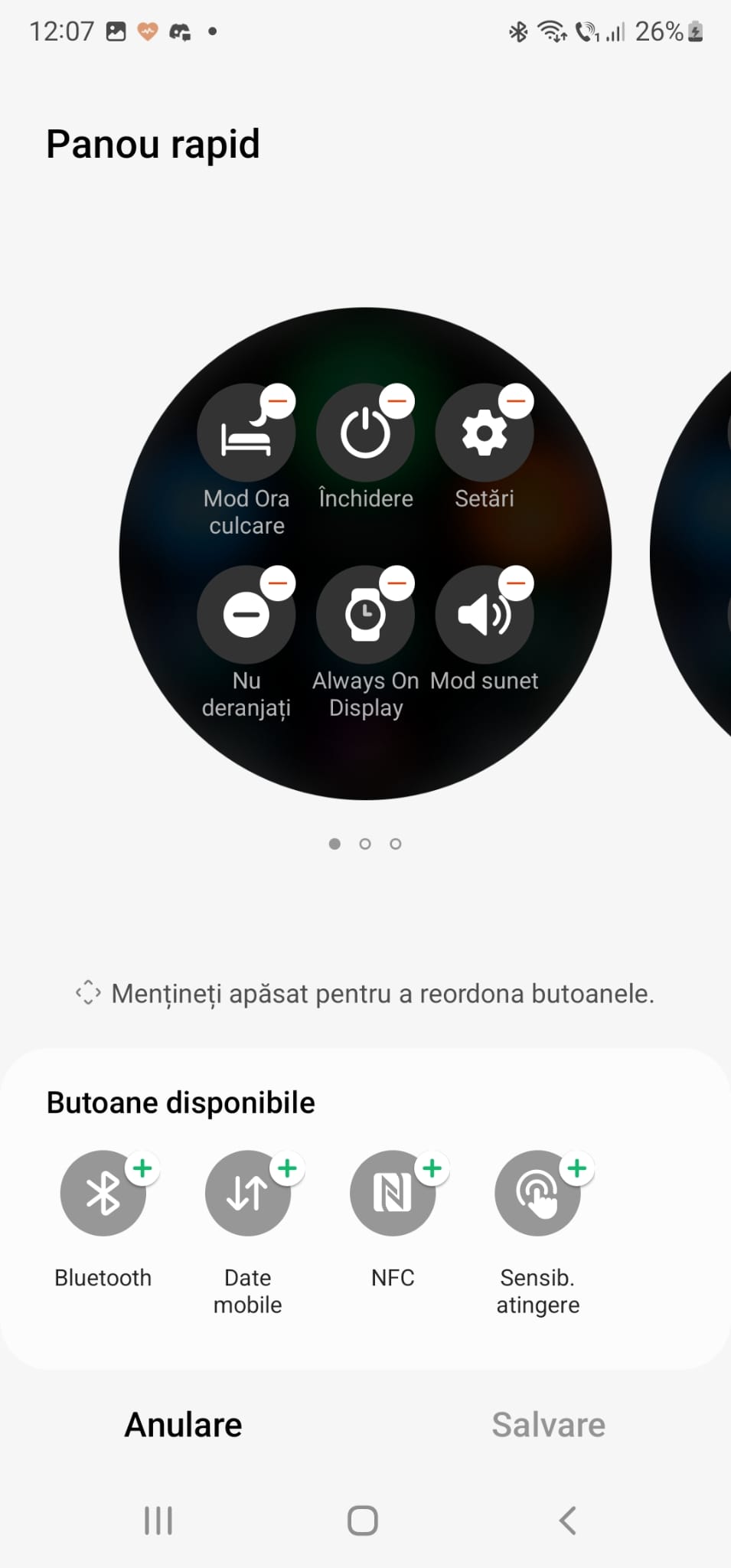Add Sensib. atingere to the quick panel
The width and height of the screenshot is (731, 1568).
click(x=577, y=1169)
